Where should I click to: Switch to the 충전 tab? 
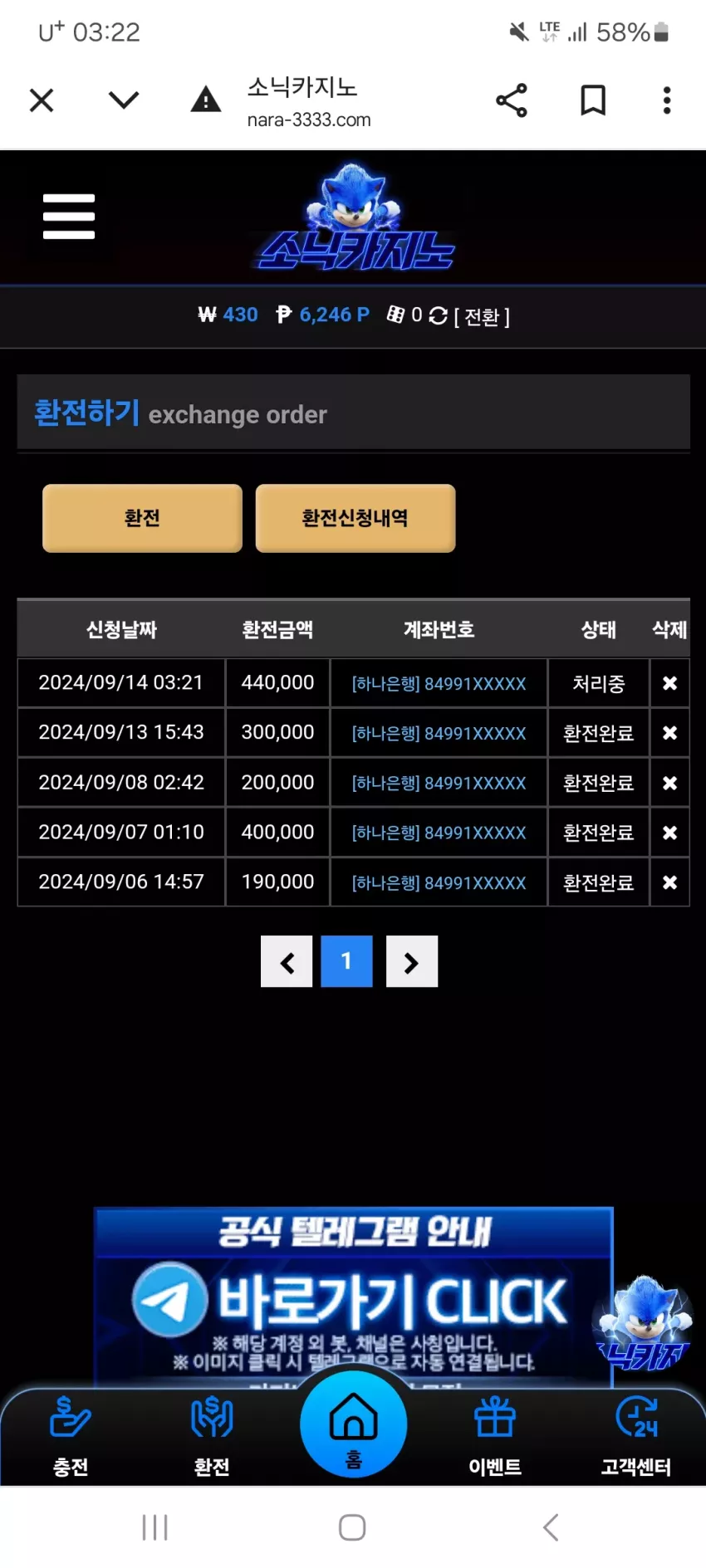71,1437
